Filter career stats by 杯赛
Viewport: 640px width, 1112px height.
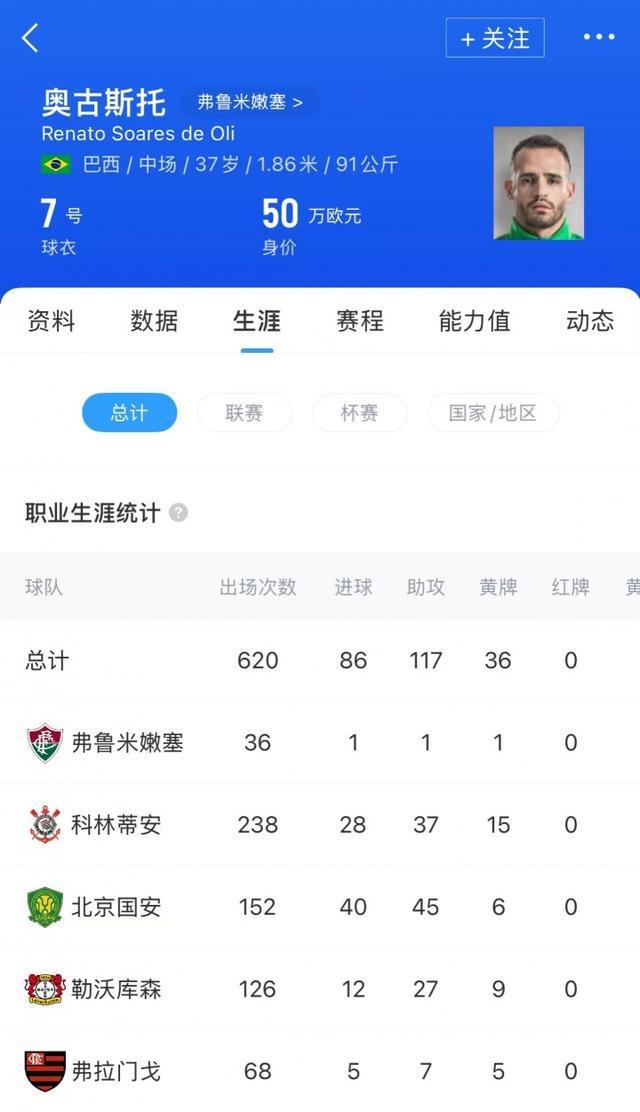(360, 413)
